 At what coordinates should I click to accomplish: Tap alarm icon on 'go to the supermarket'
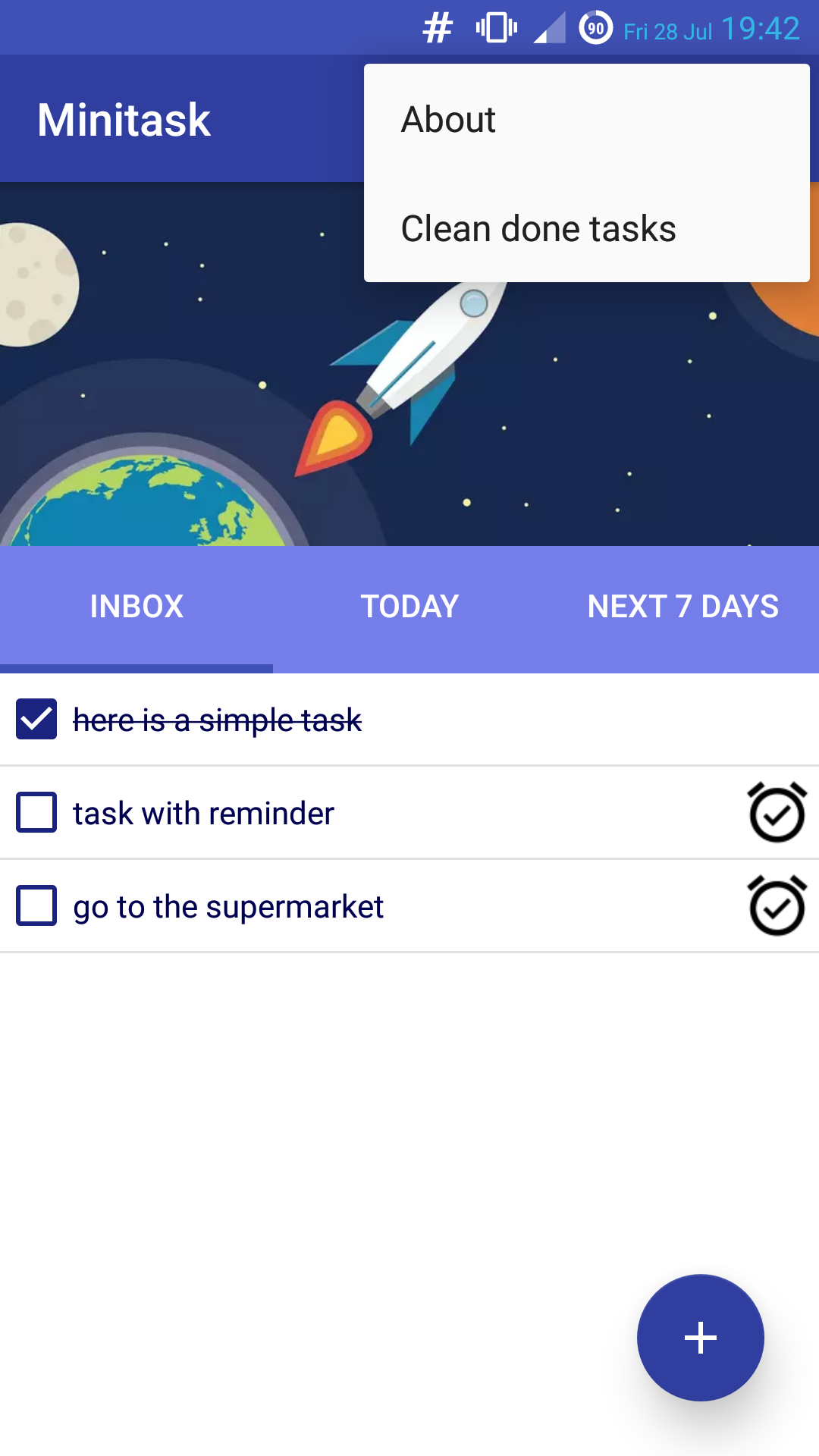777,905
